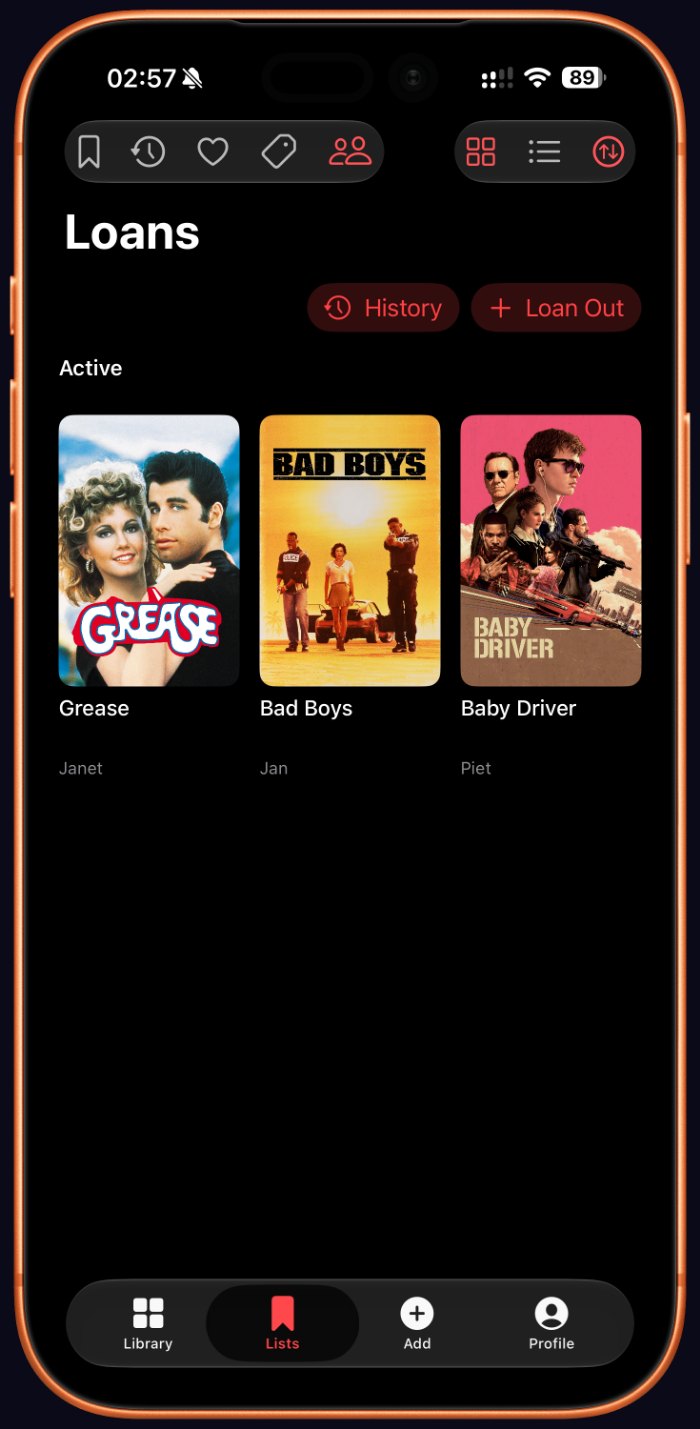Image resolution: width=700 pixels, height=1429 pixels.
Task: Go to the Profile tab
Action: (551, 1324)
